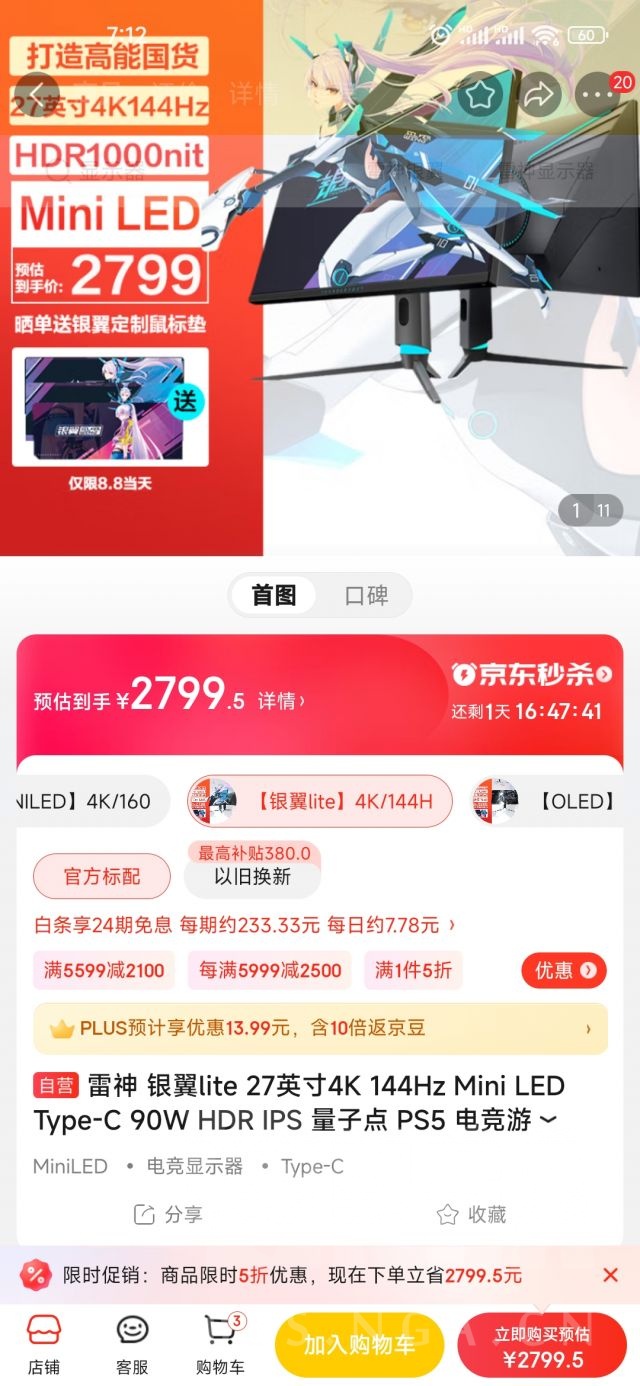Open the 优惠 coupons button
Viewport: 640px width, 1386px height.
(x=564, y=970)
